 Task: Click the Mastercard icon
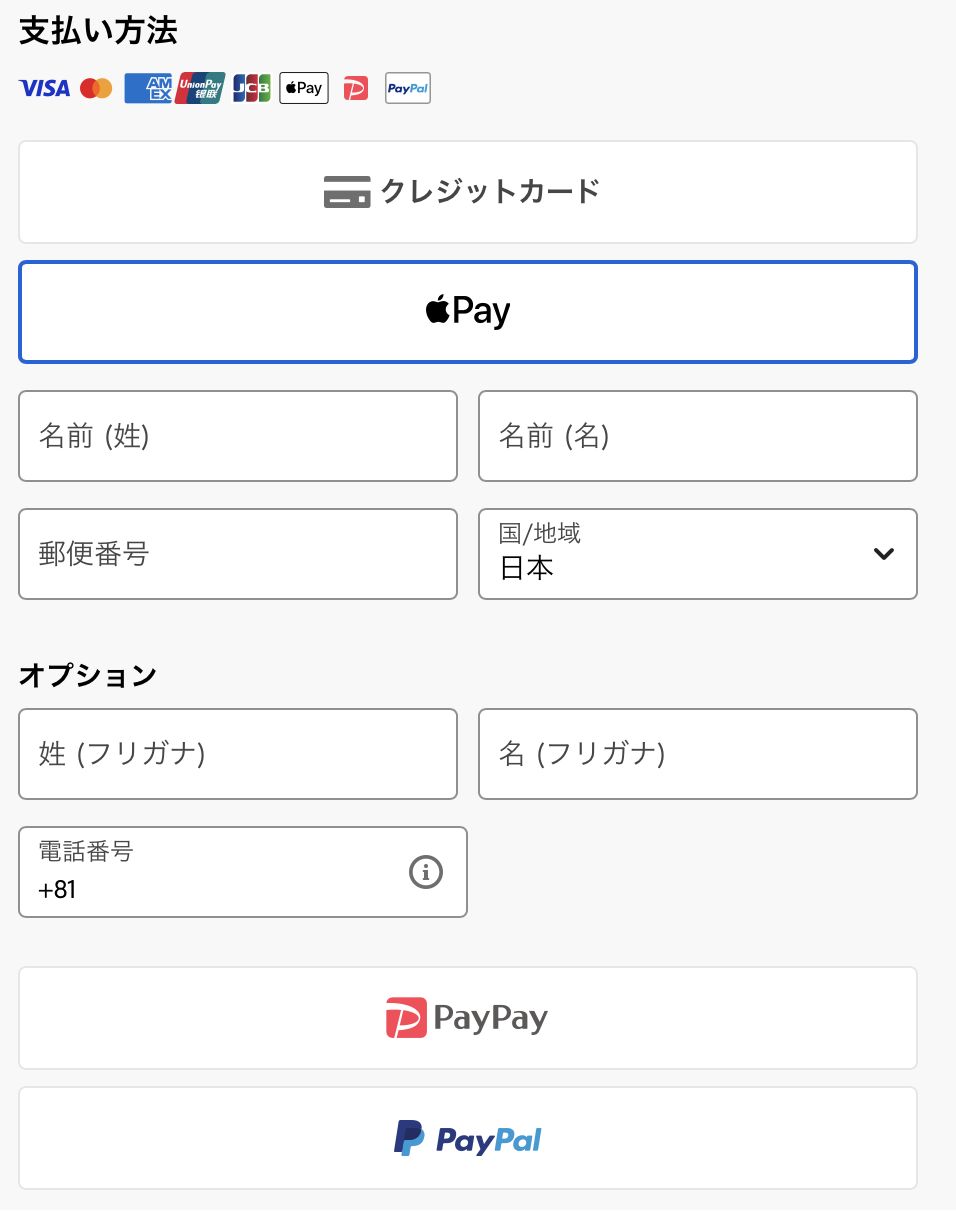[x=95, y=88]
